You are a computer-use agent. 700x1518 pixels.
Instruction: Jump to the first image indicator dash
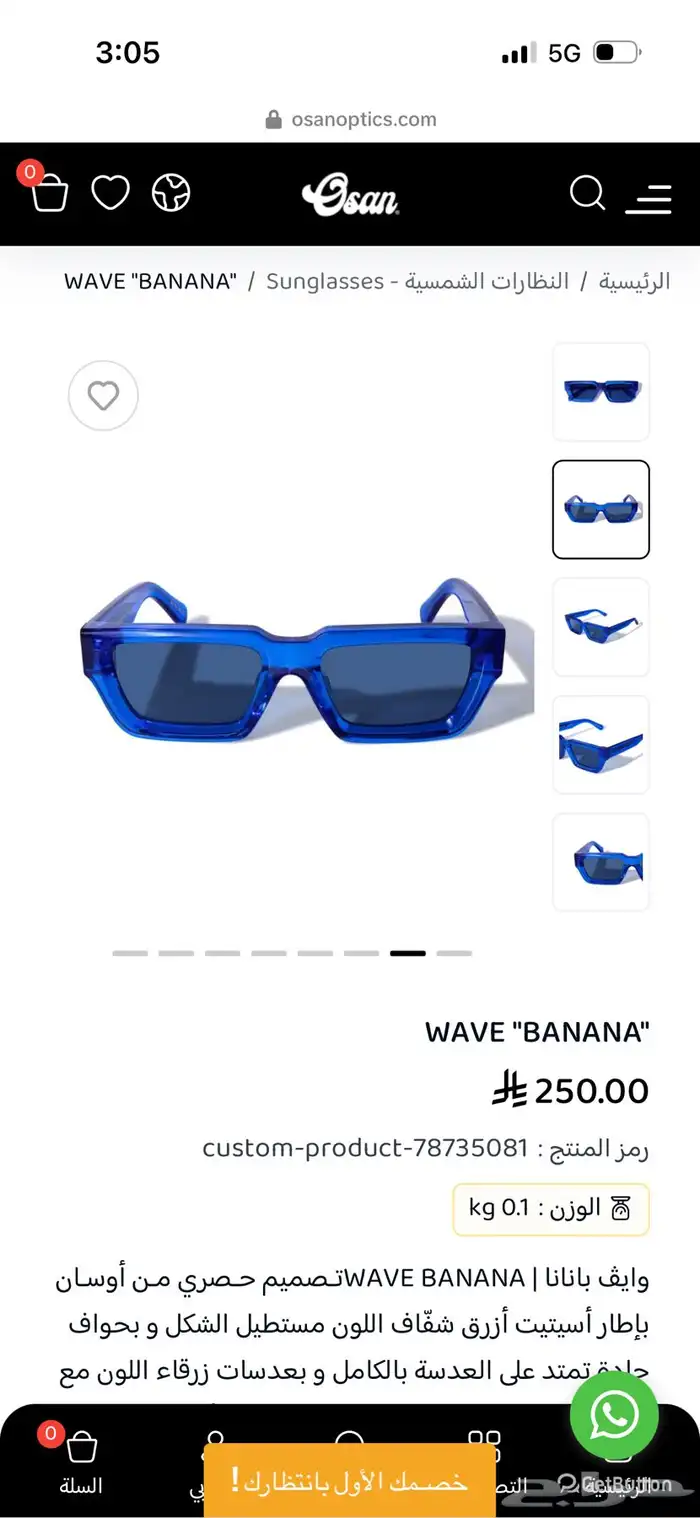[x=130, y=953]
